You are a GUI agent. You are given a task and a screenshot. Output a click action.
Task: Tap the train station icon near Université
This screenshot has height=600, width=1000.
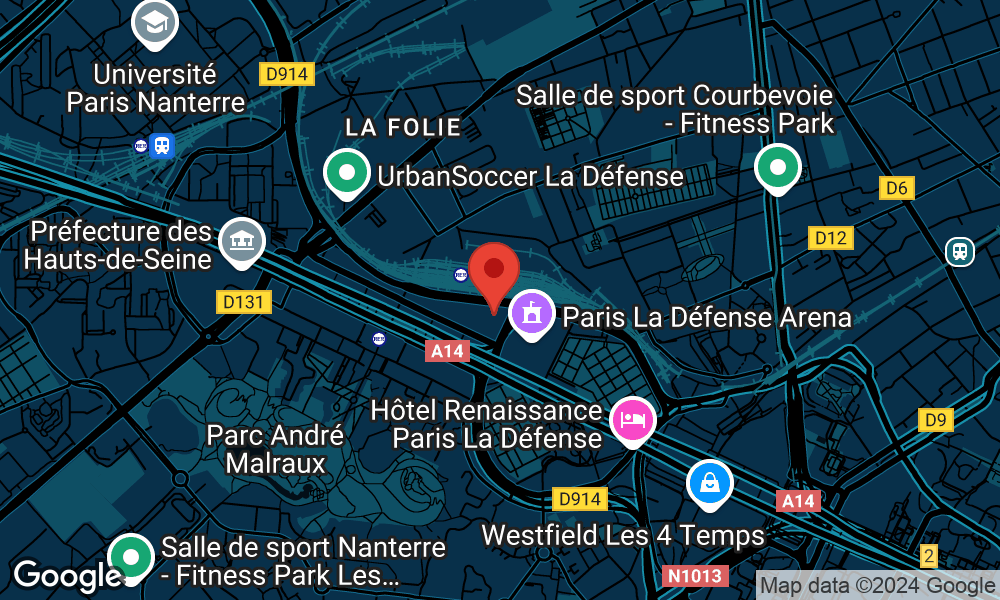[x=160, y=146]
